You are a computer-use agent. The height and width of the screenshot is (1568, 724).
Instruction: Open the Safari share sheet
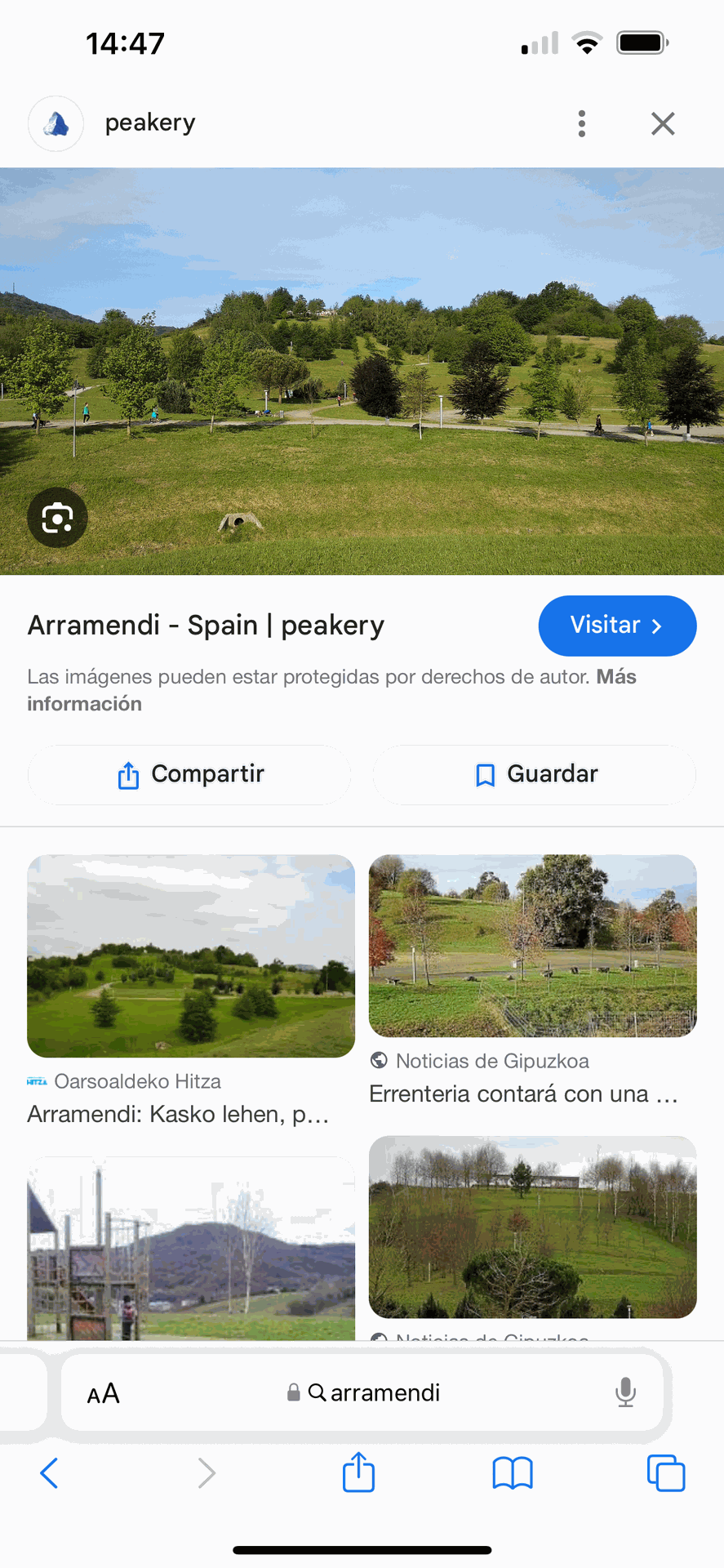coord(358,1472)
